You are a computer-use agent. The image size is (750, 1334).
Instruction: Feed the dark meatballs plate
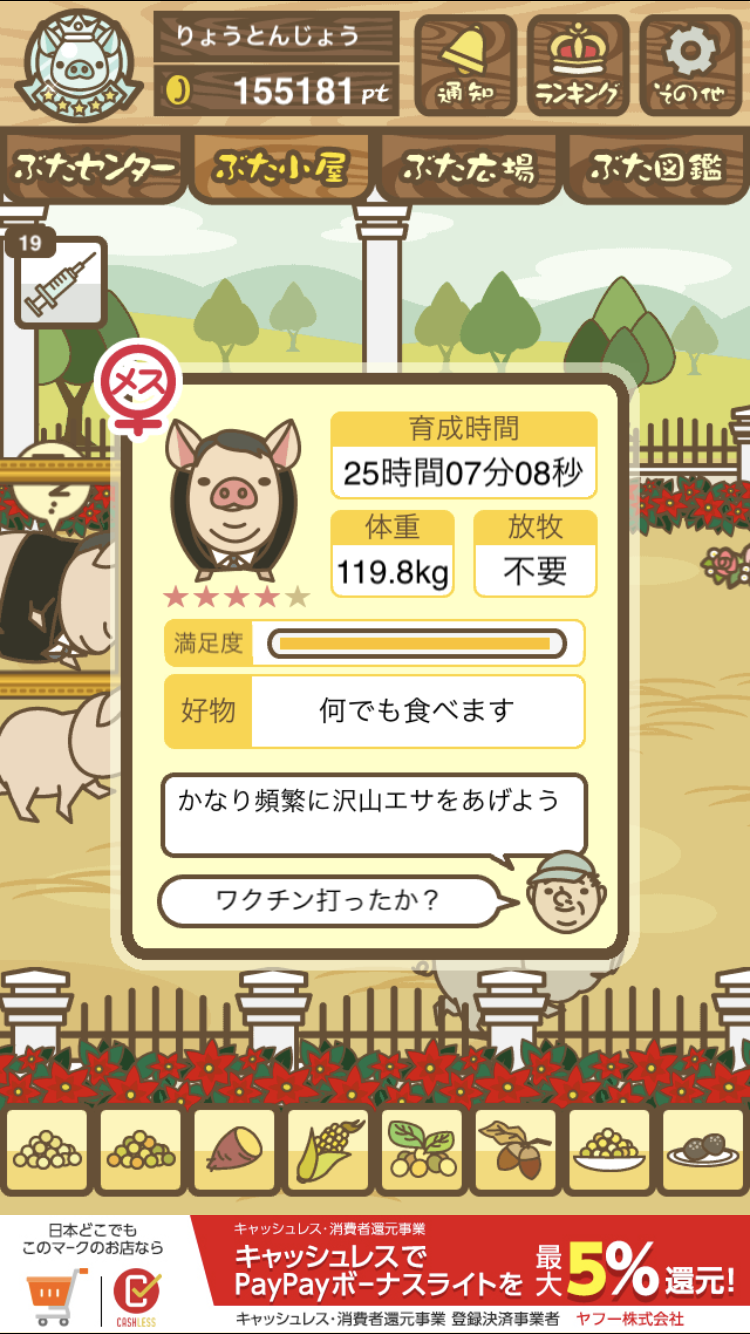[702, 1151]
